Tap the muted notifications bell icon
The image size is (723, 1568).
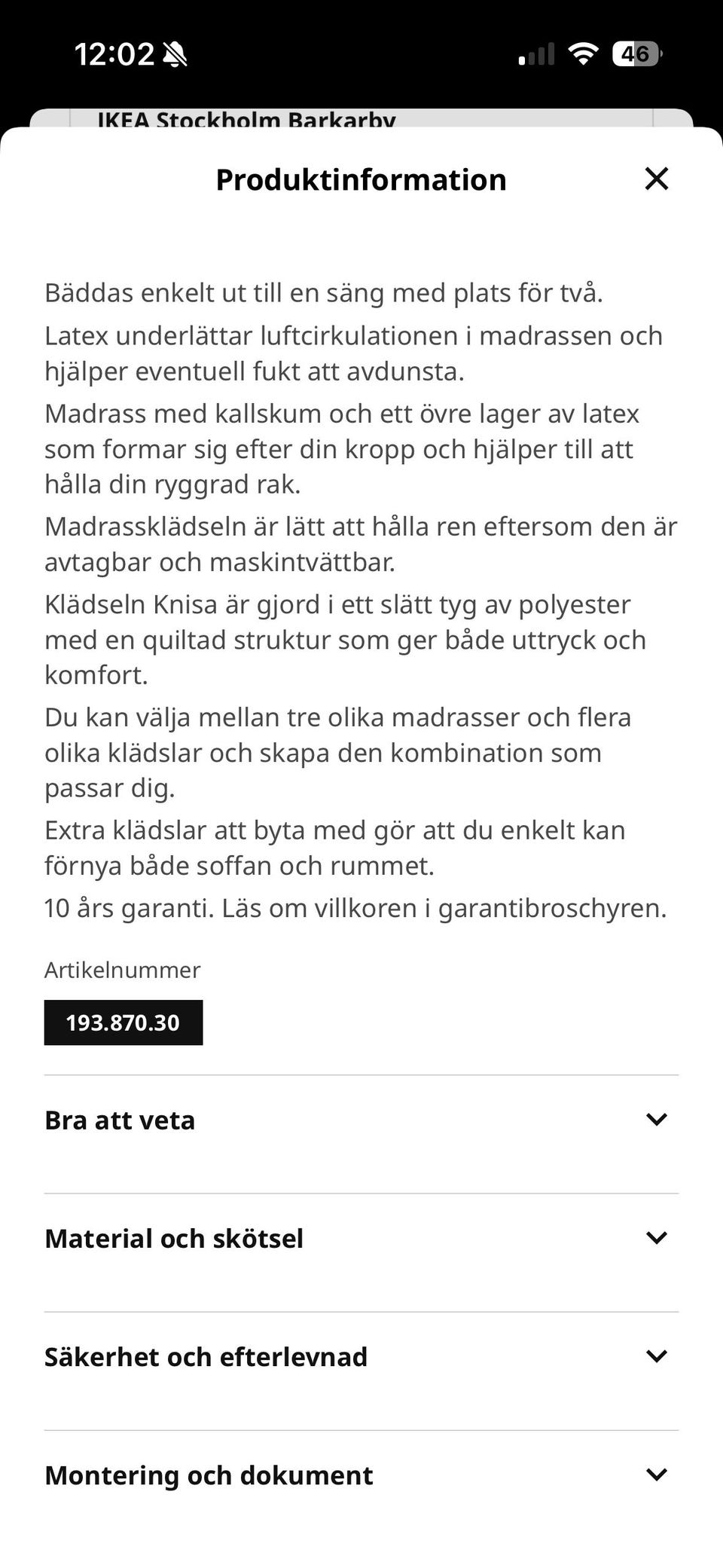[175, 55]
